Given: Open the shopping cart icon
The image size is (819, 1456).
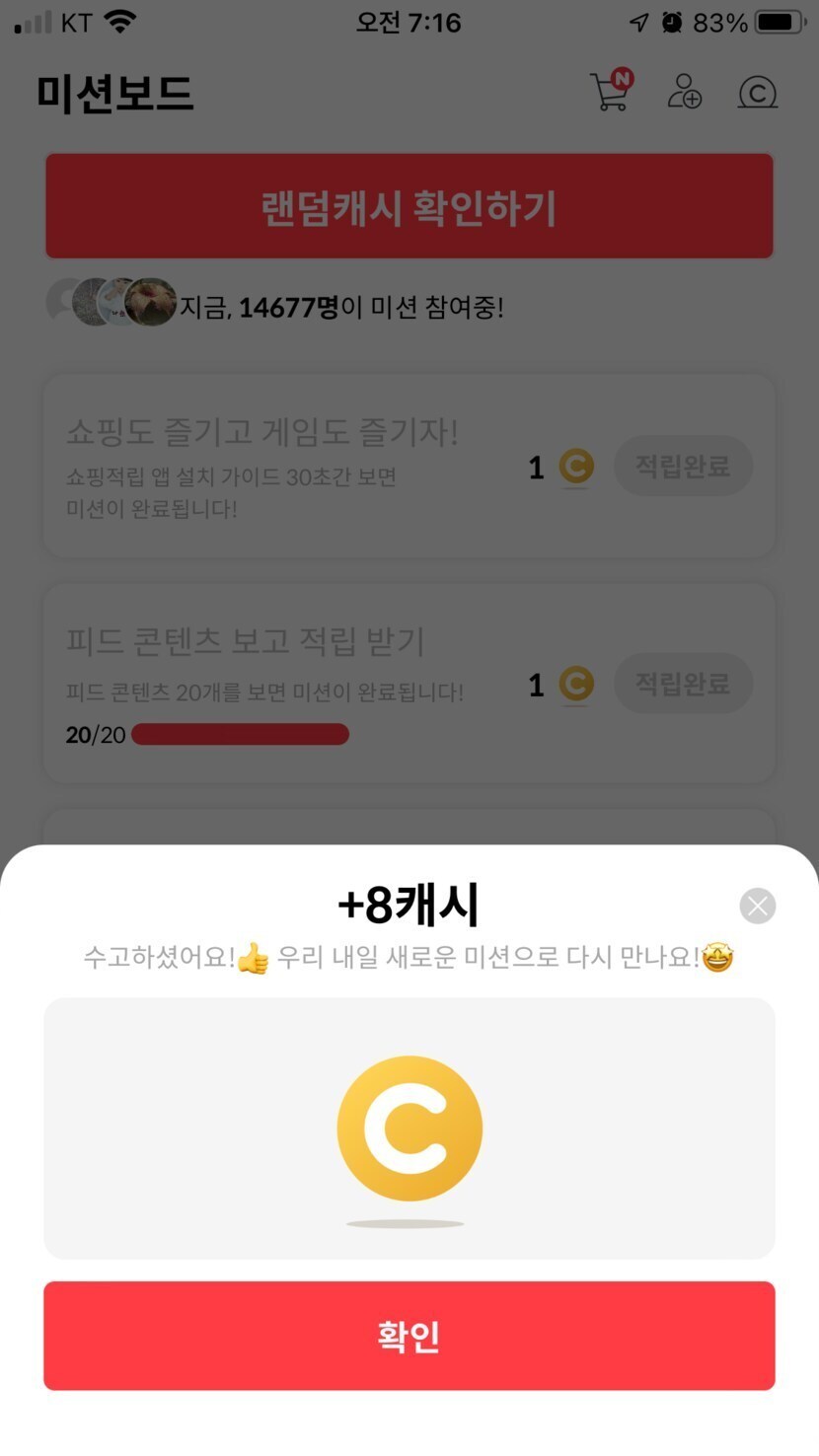Looking at the screenshot, I should click(x=611, y=92).
